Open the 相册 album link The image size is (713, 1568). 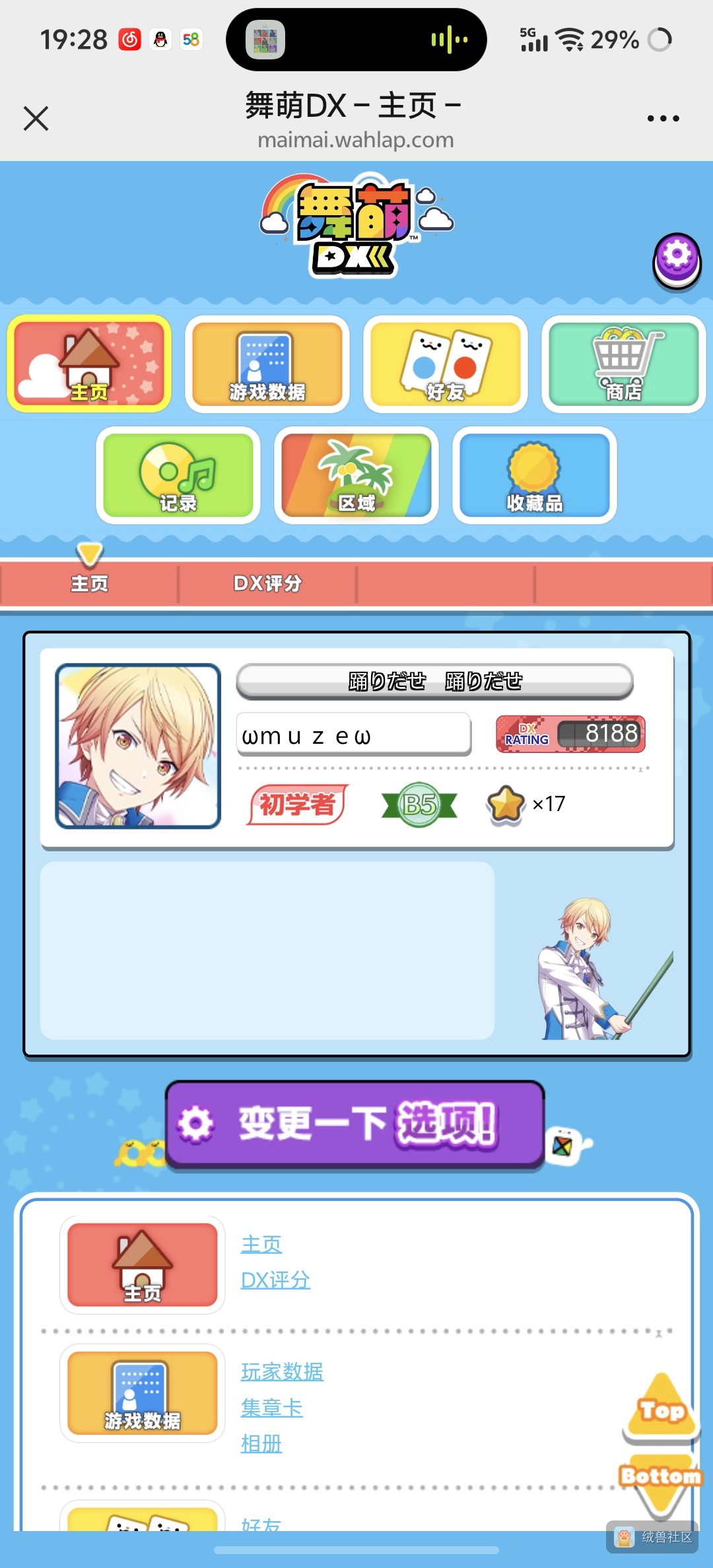(261, 1444)
